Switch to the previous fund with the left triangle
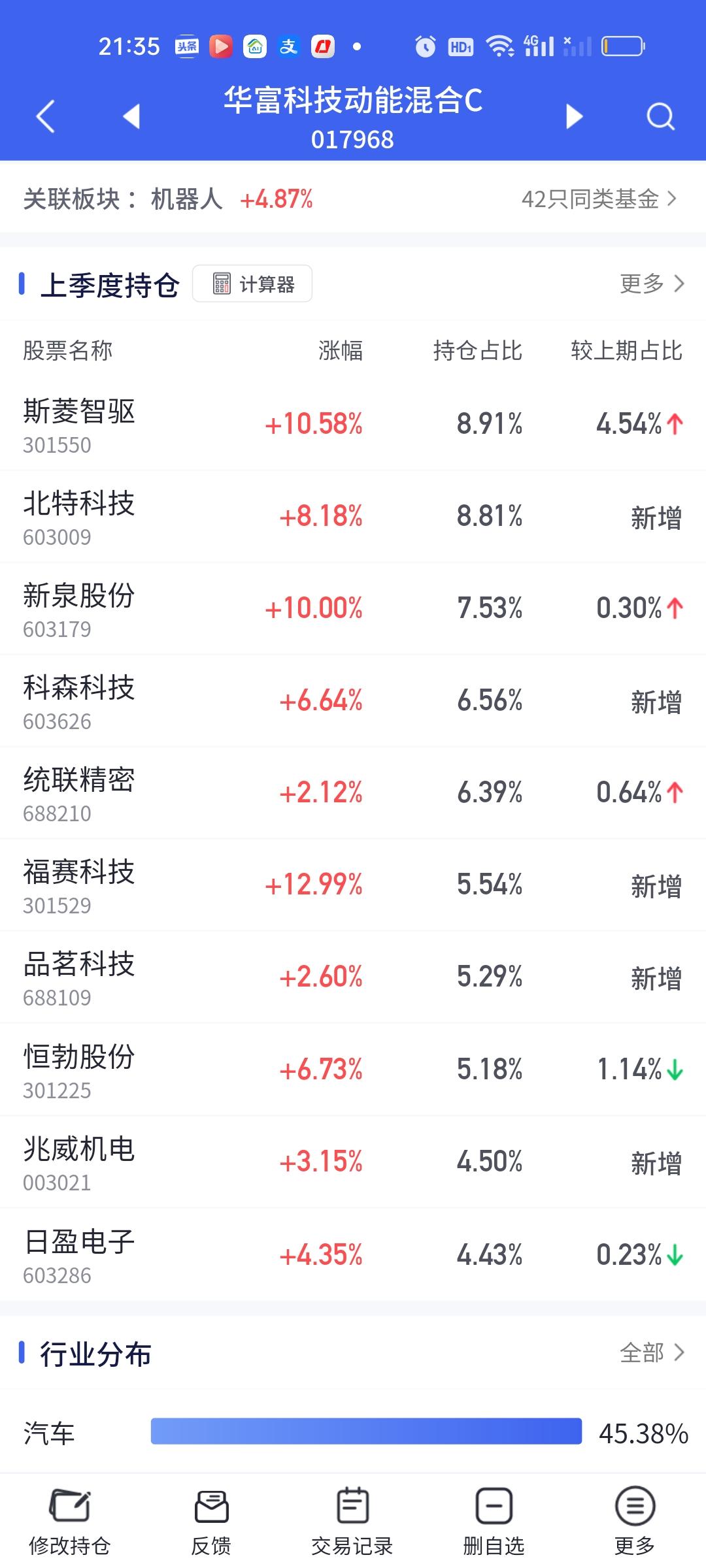The image size is (706, 1568). pos(131,116)
